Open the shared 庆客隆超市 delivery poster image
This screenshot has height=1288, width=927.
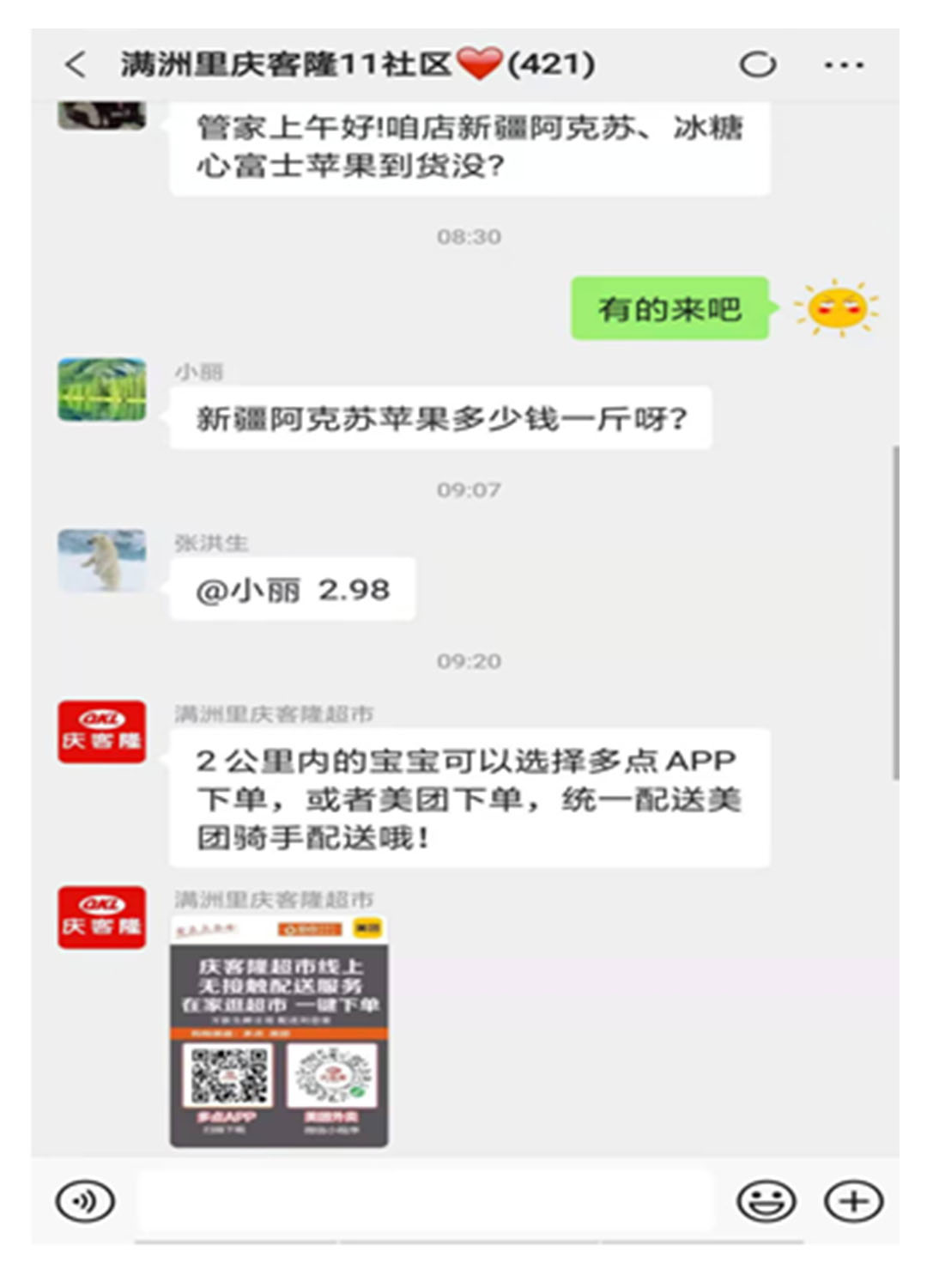[279, 1031]
